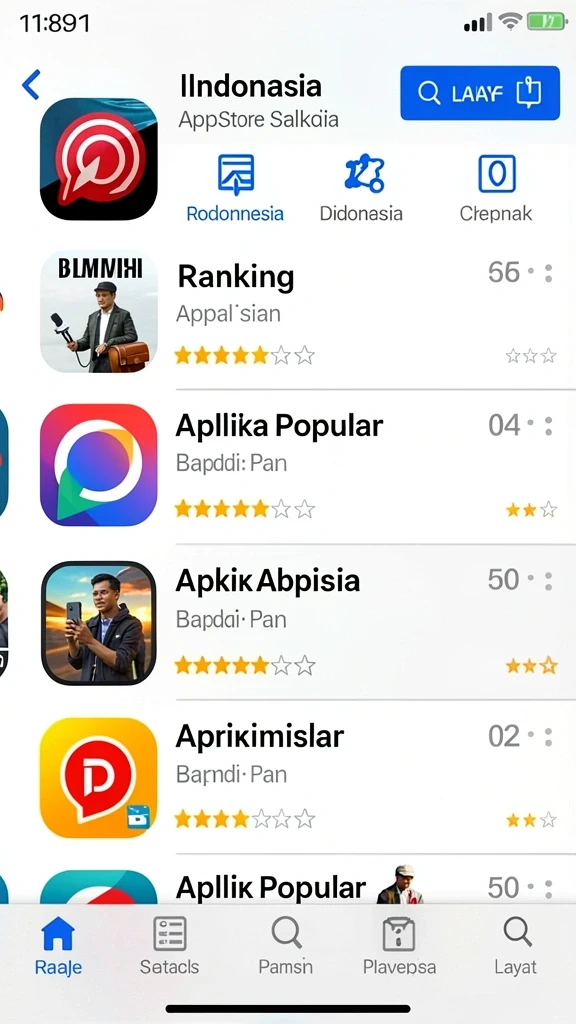Open the Clepnak tab
The width and height of the screenshot is (576, 1024).
tap(496, 188)
